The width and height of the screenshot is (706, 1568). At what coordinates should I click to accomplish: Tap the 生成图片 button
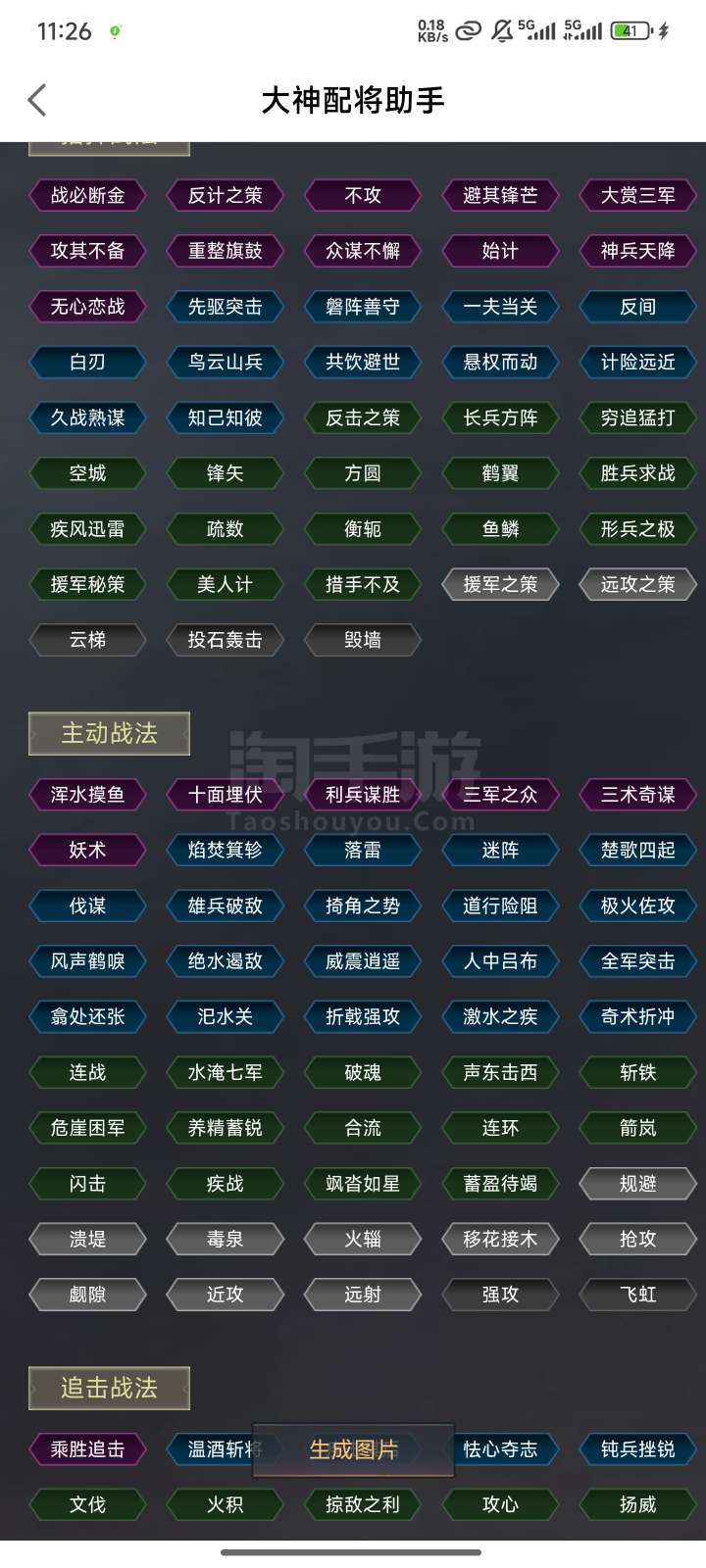(353, 1449)
